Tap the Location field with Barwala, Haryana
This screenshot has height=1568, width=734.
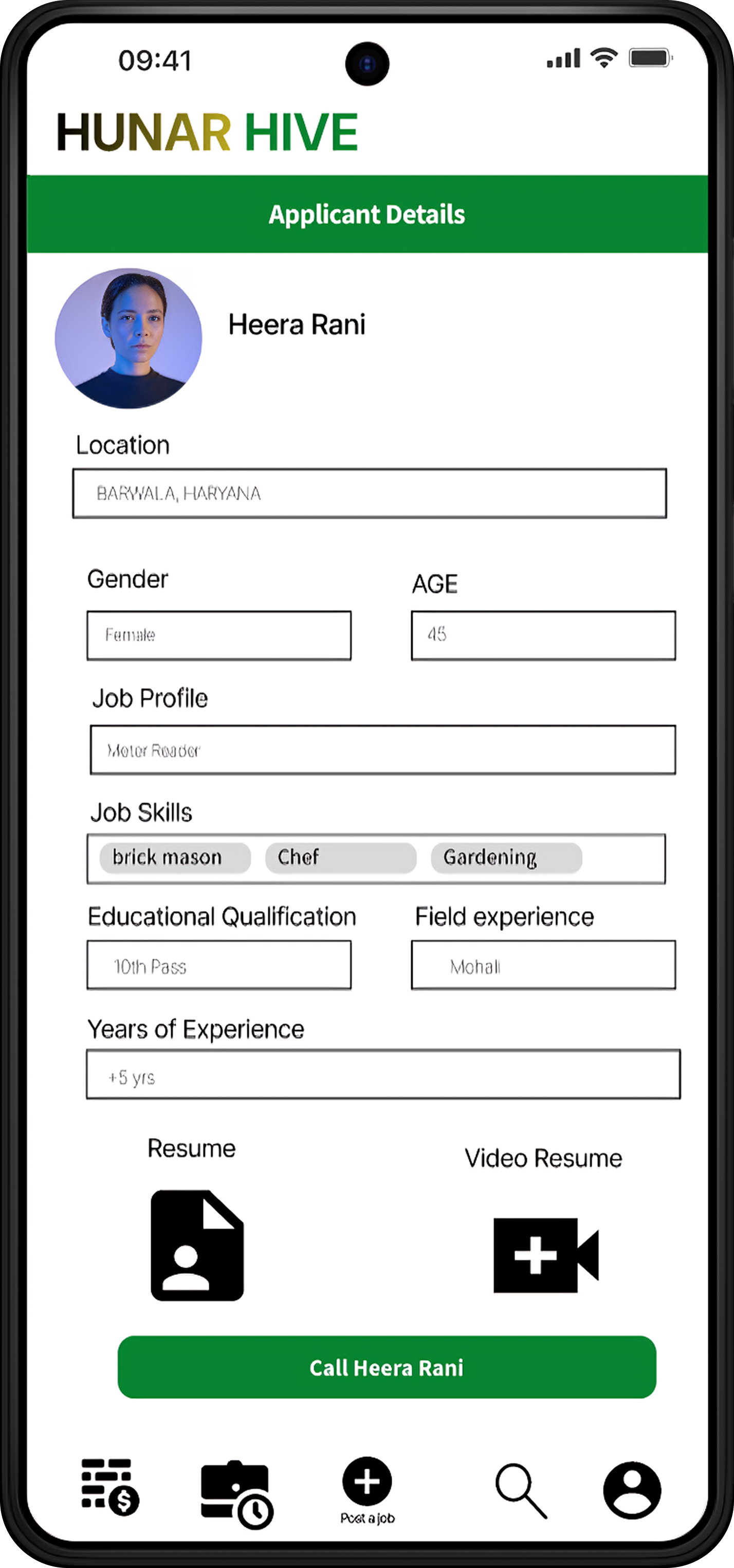(x=369, y=493)
